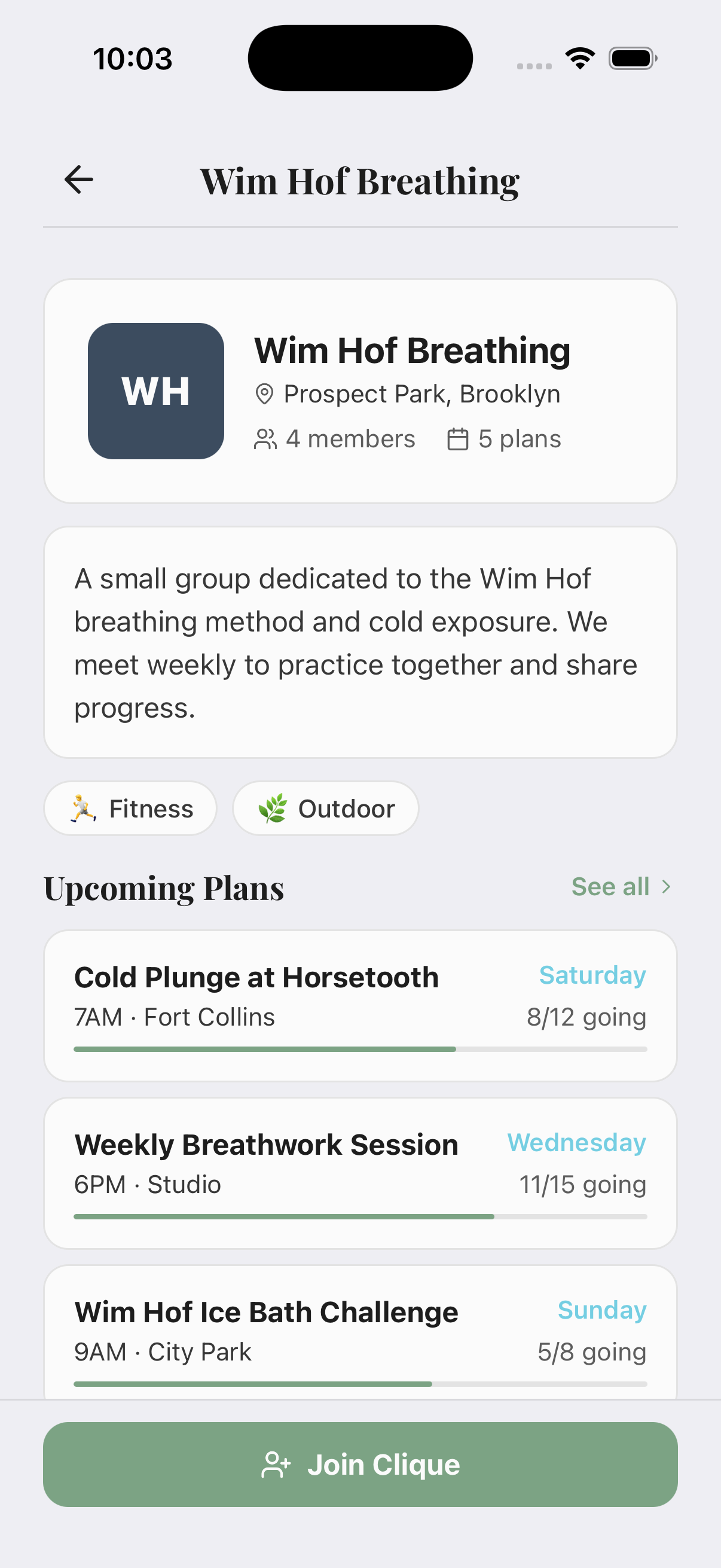Select the Outdoor category tag

325,808
